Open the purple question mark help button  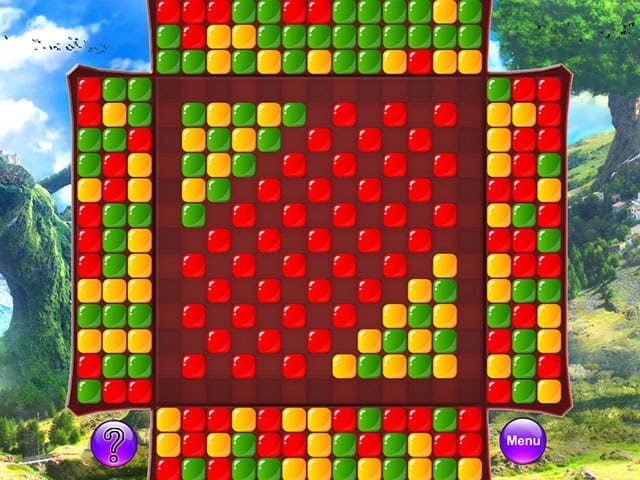pos(113,441)
